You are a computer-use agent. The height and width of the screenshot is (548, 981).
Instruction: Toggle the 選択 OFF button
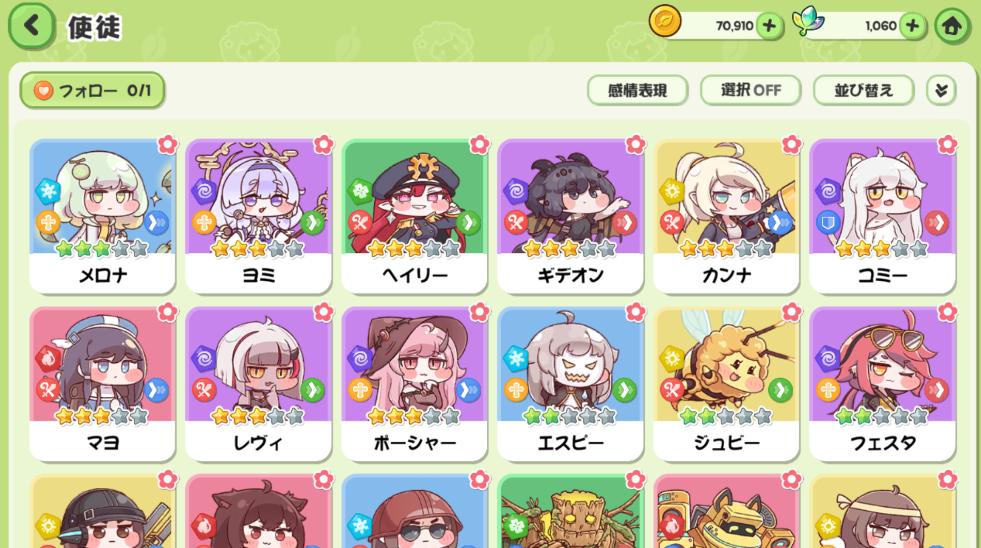(x=750, y=90)
